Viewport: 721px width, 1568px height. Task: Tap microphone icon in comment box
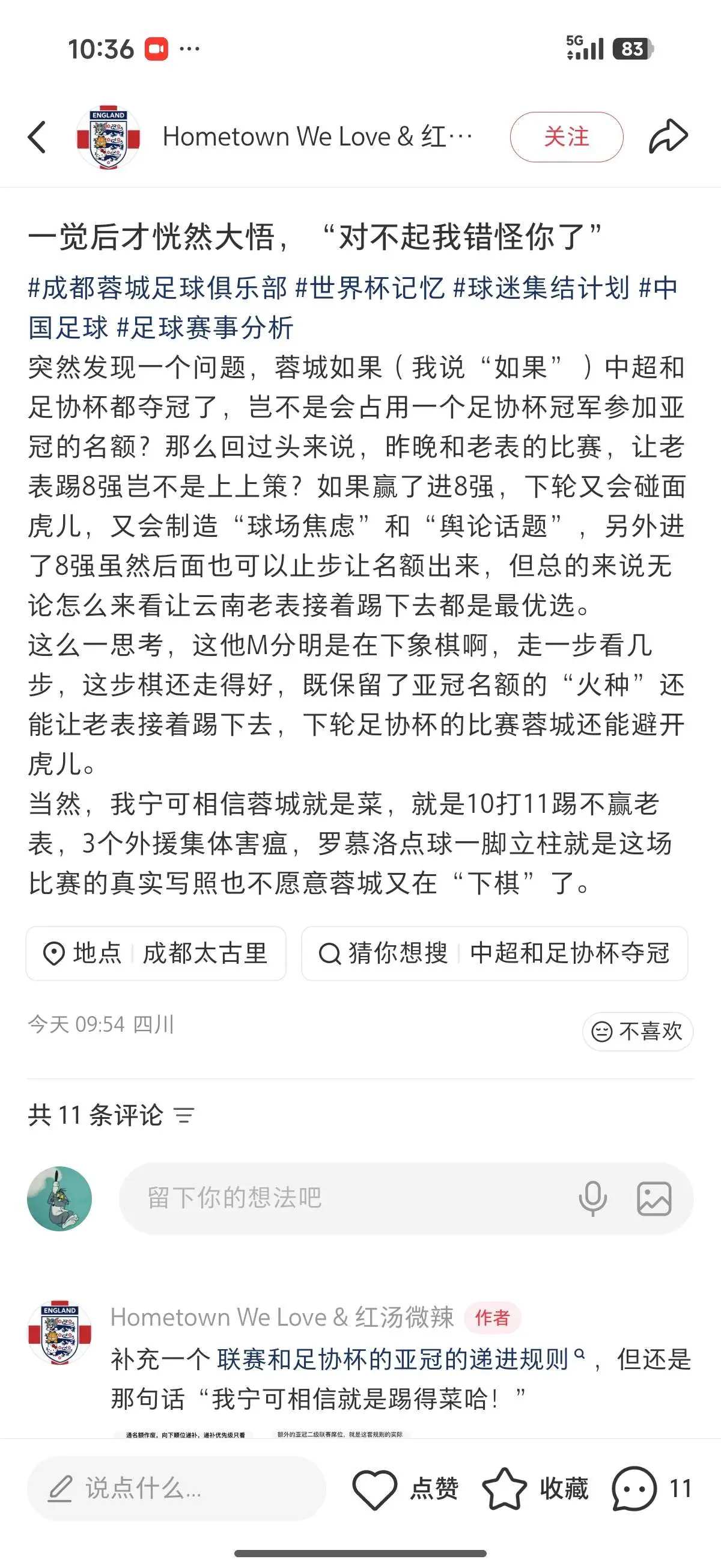(x=592, y=1198)
